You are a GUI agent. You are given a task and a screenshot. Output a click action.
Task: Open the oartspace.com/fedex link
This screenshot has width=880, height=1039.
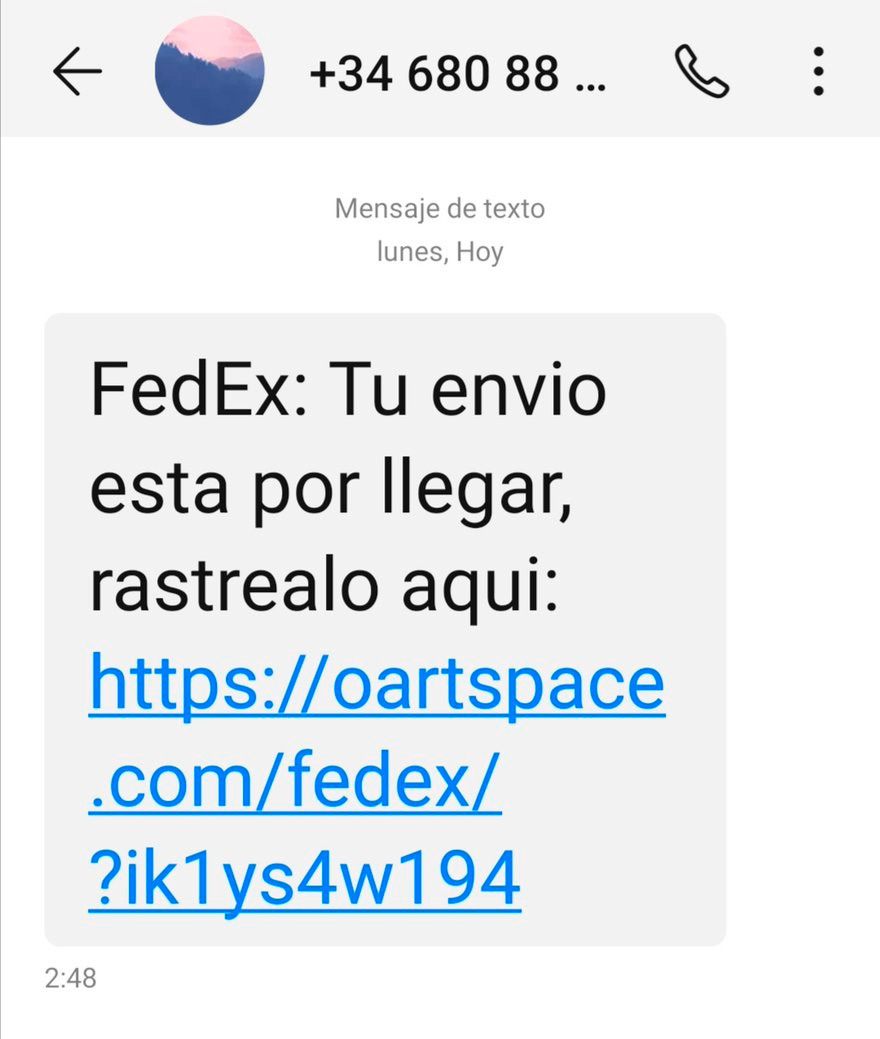coord(376,780)
